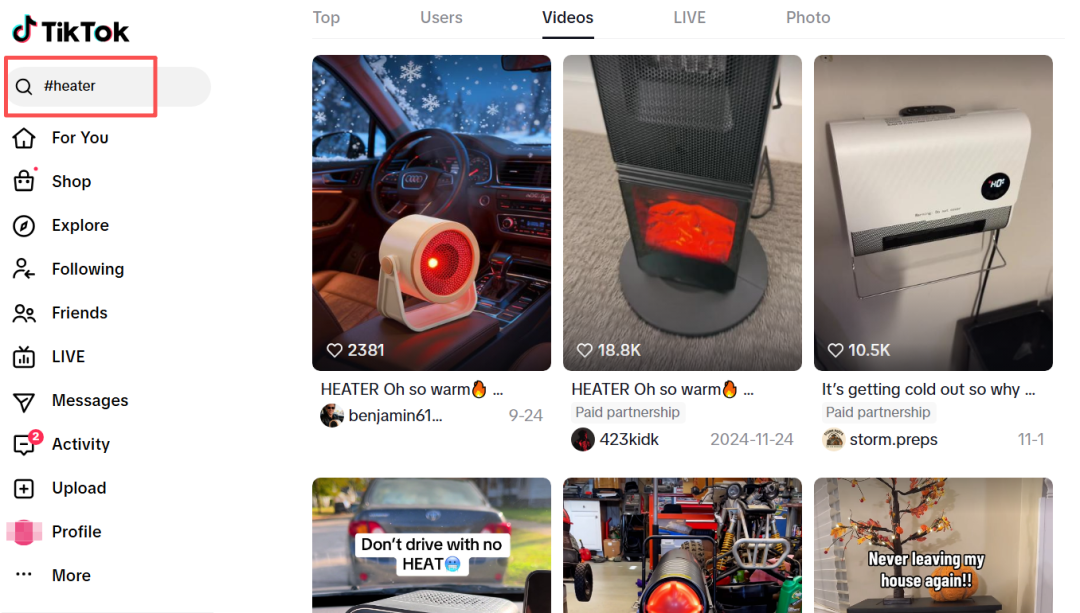Open your Profile
Viewport: 1080px width, 613px height.
pos(76,532)
